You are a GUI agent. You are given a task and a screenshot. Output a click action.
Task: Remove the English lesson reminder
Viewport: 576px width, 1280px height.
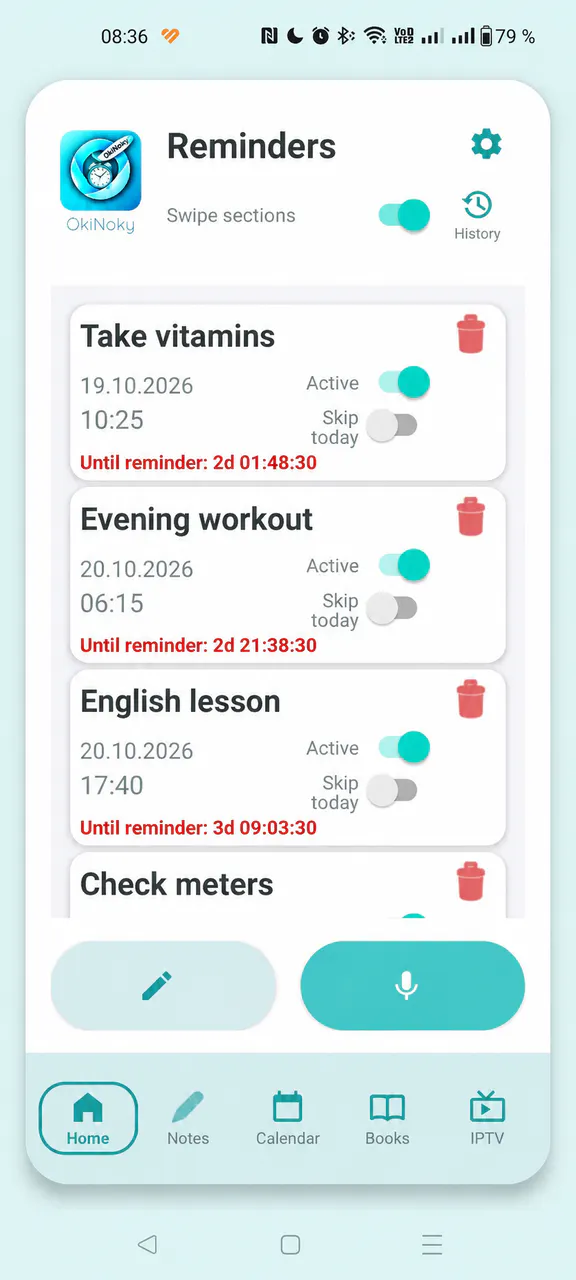[x=471, y=700]
